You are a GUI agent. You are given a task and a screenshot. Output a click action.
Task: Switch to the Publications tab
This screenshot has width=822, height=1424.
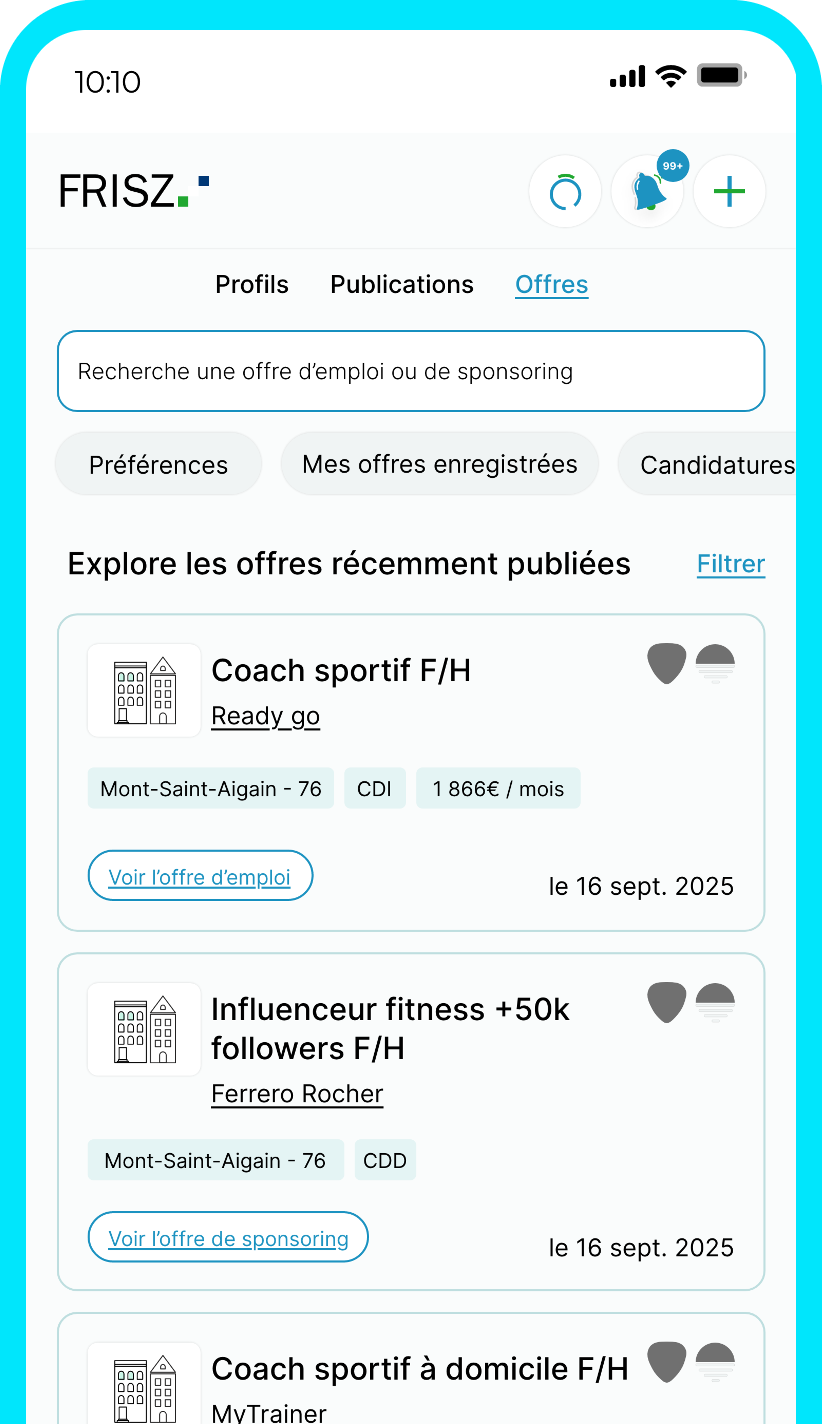(x=402, y=285)
